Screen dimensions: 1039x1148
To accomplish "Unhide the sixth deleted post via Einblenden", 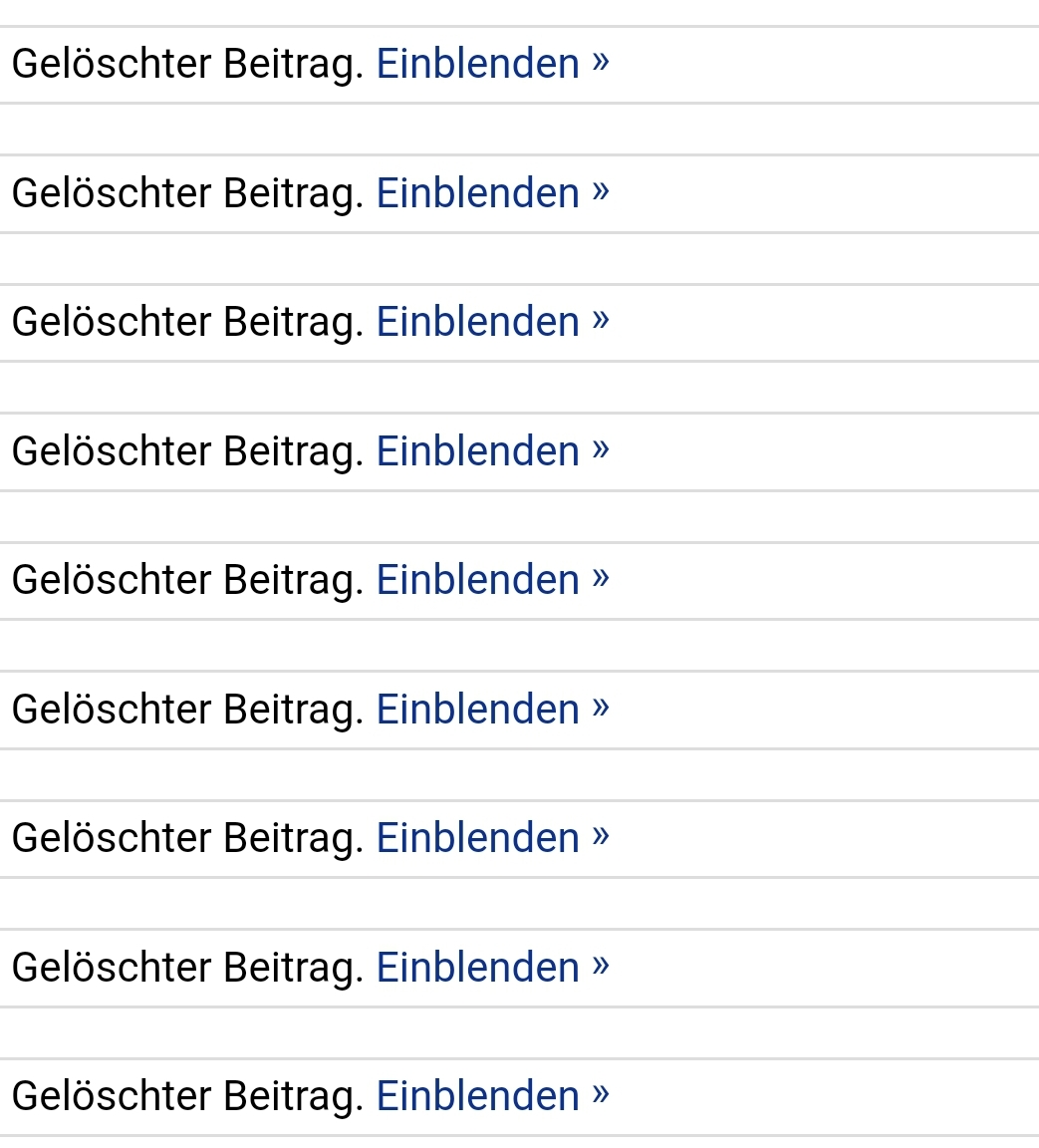I will point(492,710).
